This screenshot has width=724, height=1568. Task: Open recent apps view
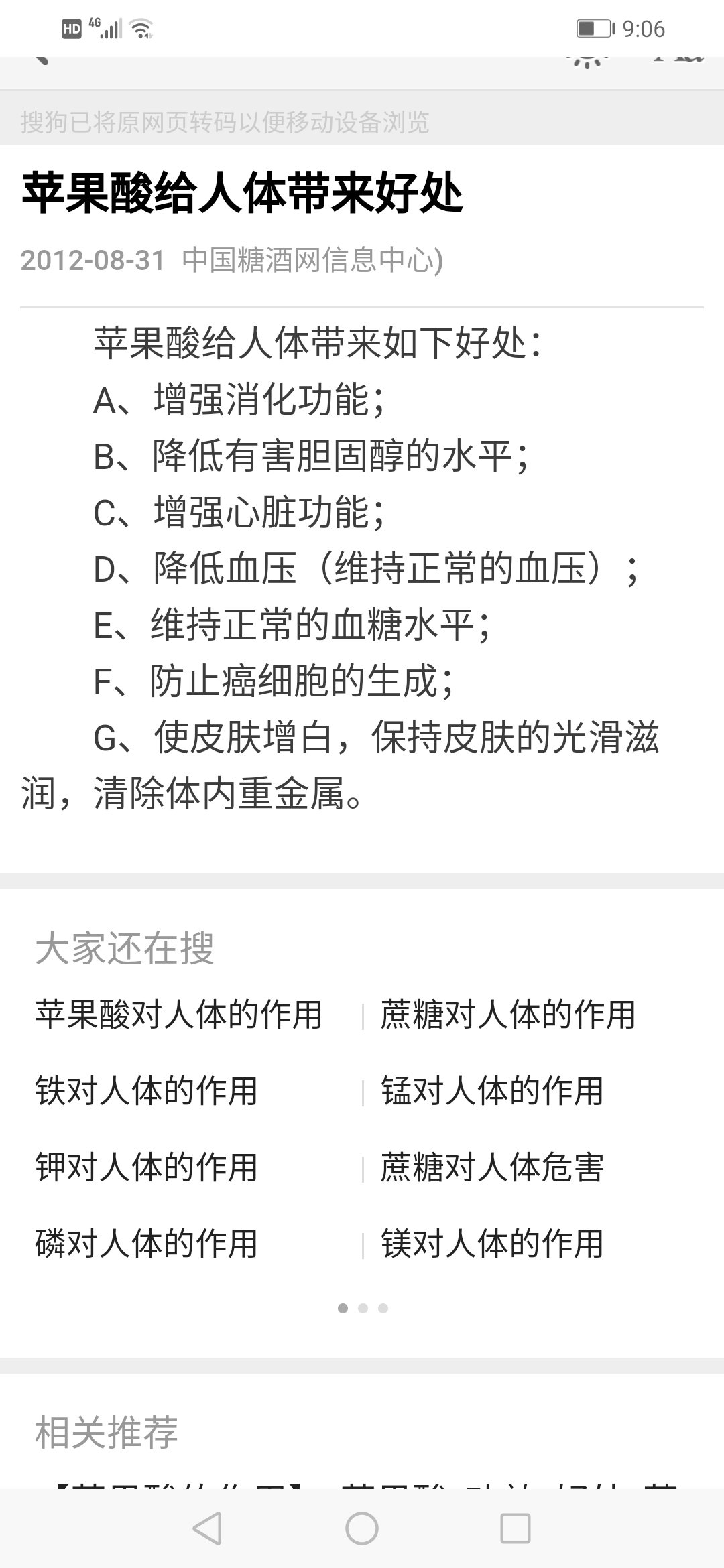point(516,1528)
